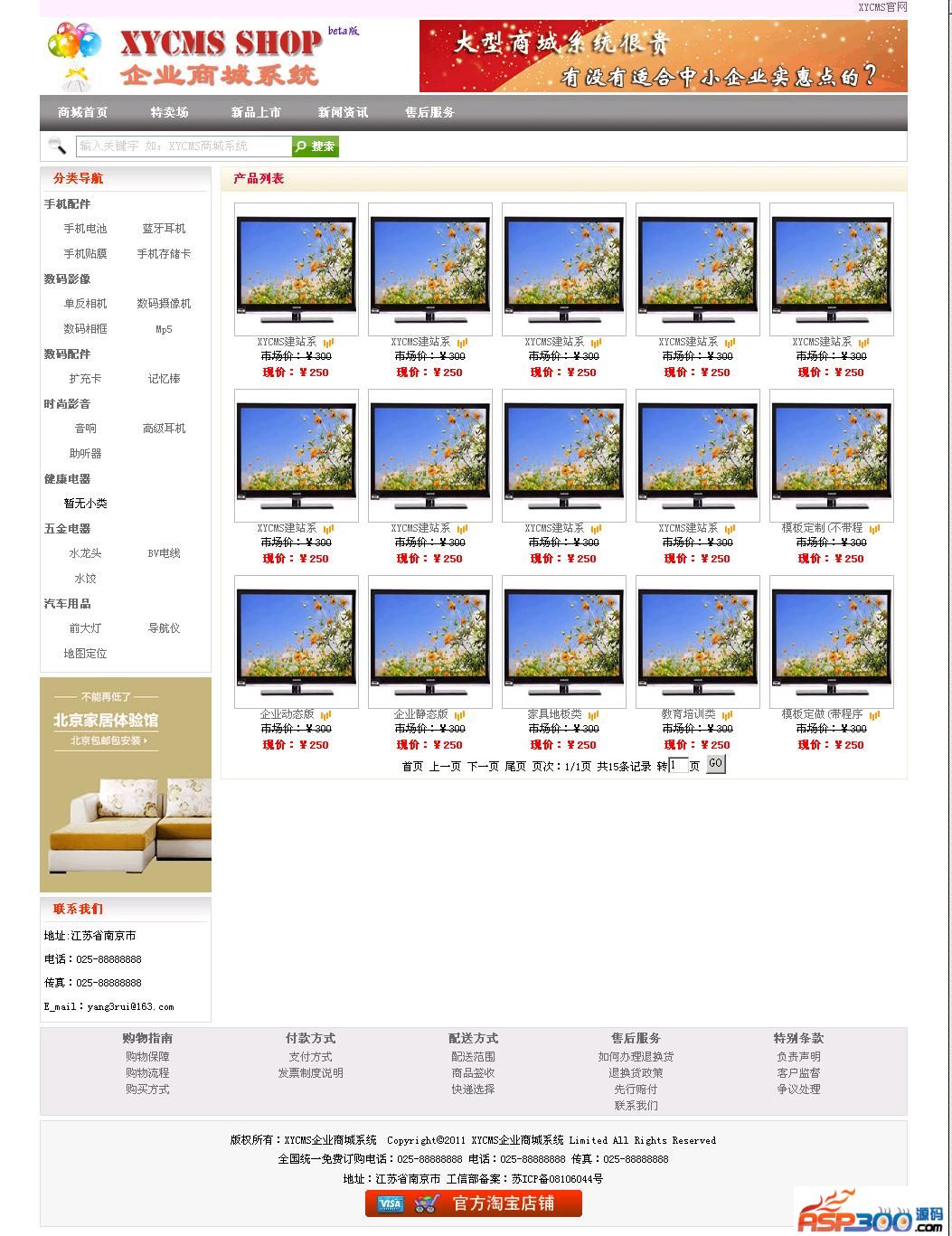Open the 官方淘宝店铺 button

pyautogui.click(x=473, y=1203)
